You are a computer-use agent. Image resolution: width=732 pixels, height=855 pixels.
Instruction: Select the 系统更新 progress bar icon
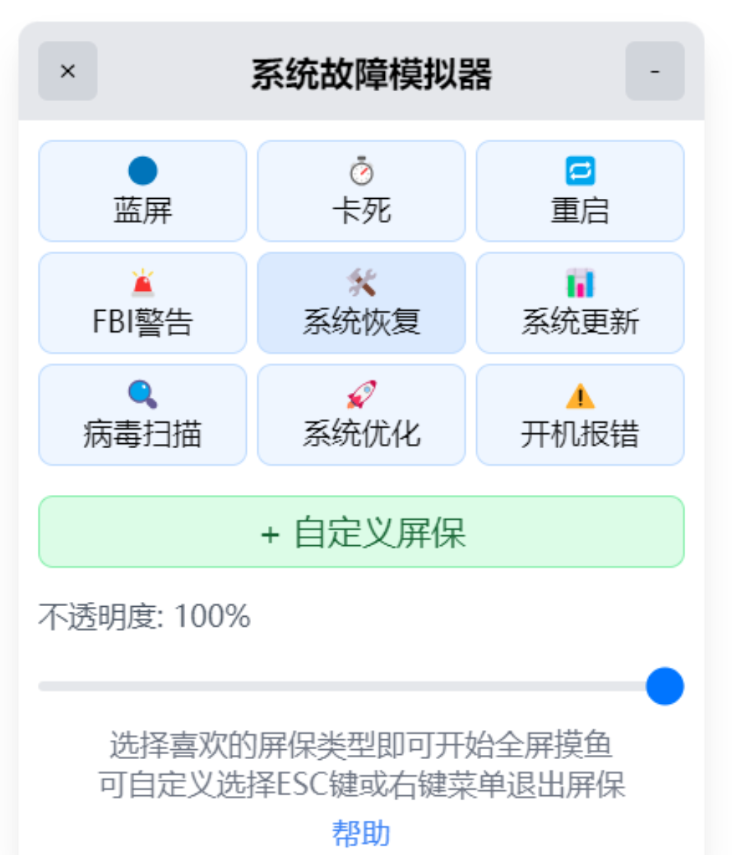point(579,279)
